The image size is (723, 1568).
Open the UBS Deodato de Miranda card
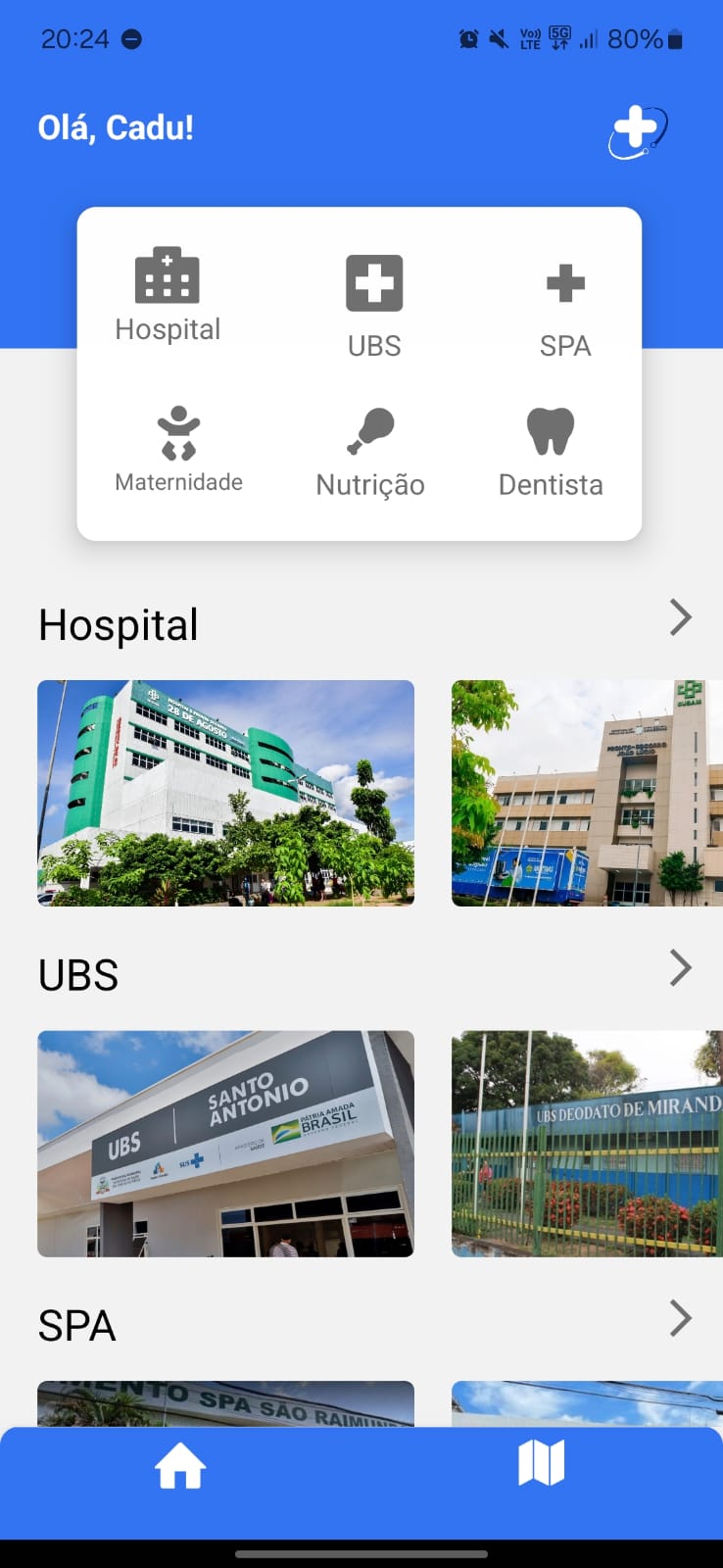[587, 1144]
